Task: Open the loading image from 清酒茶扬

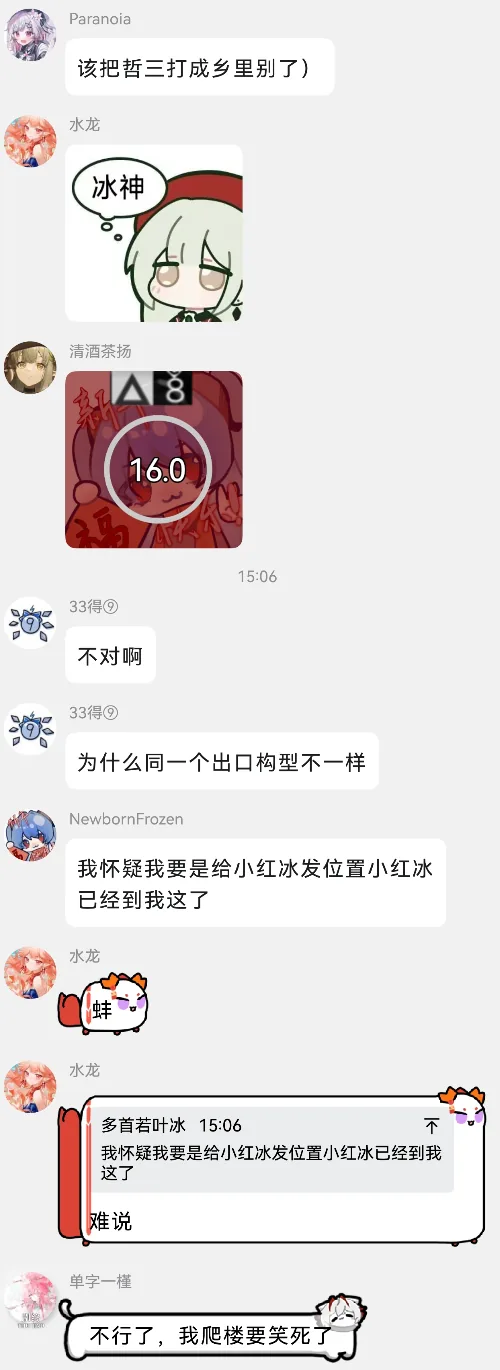Action: pos(154,460)
